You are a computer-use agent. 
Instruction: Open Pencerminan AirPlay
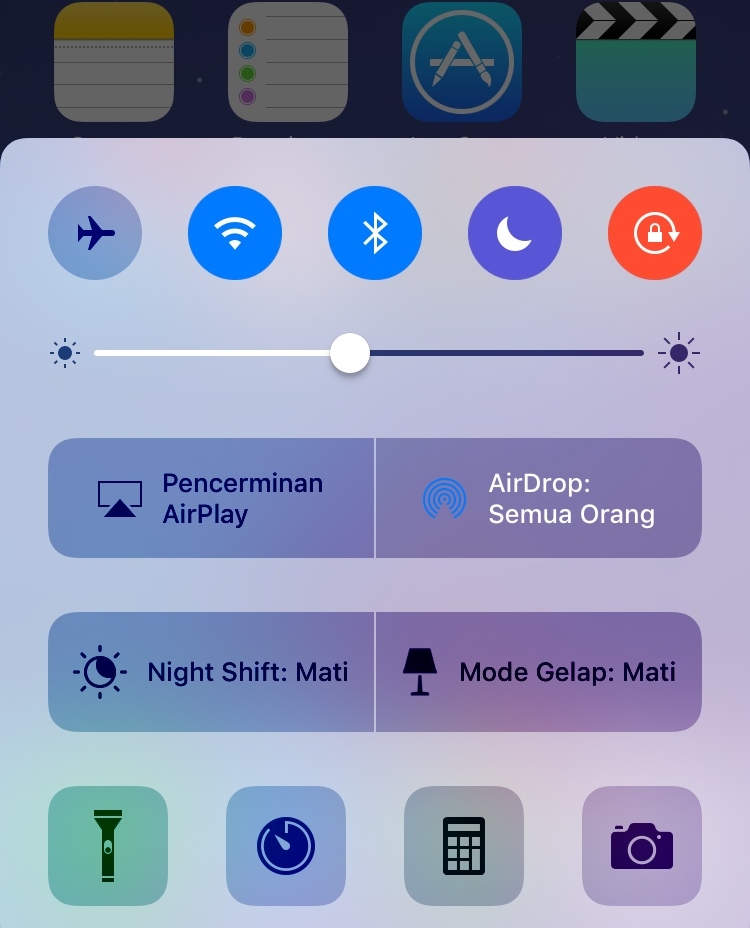(x=211, y=498)
